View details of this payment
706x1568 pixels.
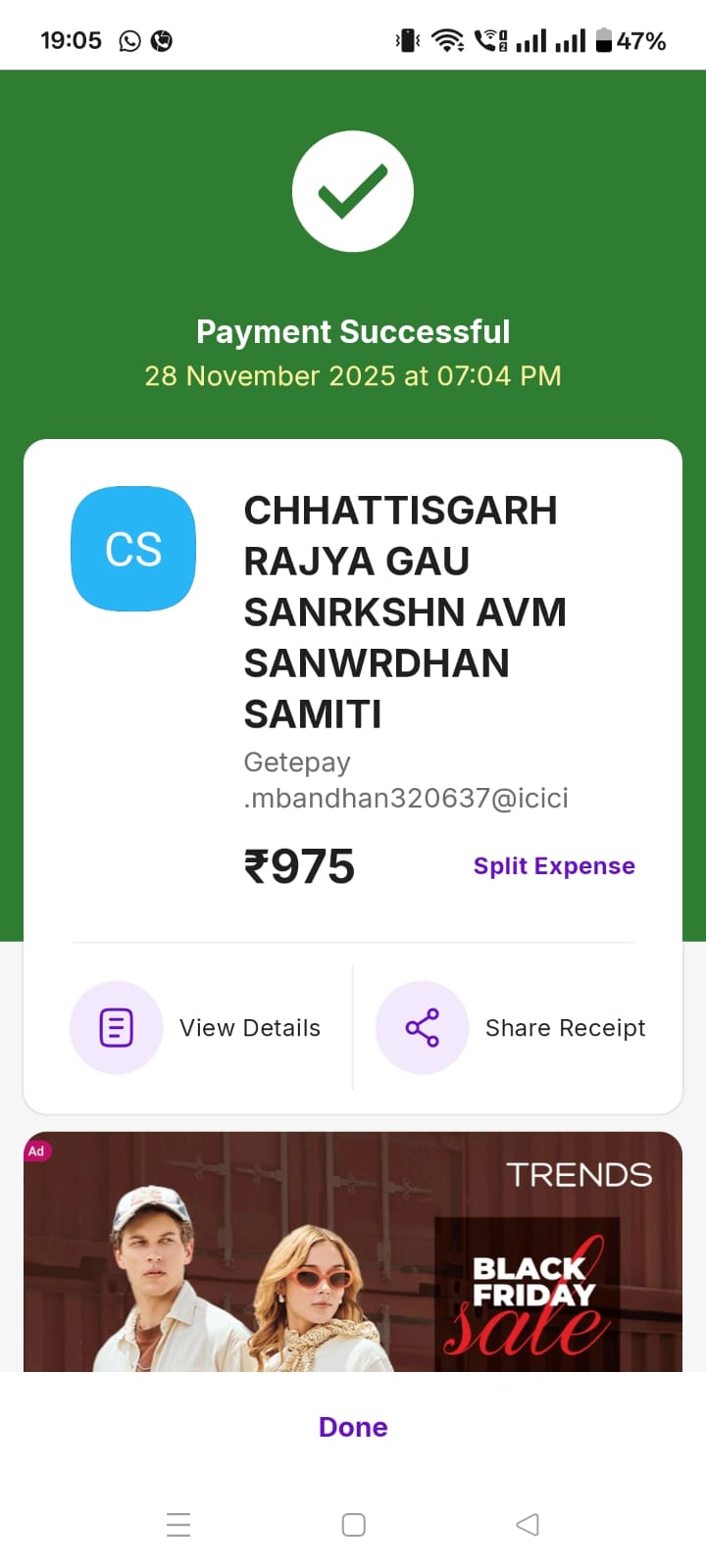tap(196, 1028)
